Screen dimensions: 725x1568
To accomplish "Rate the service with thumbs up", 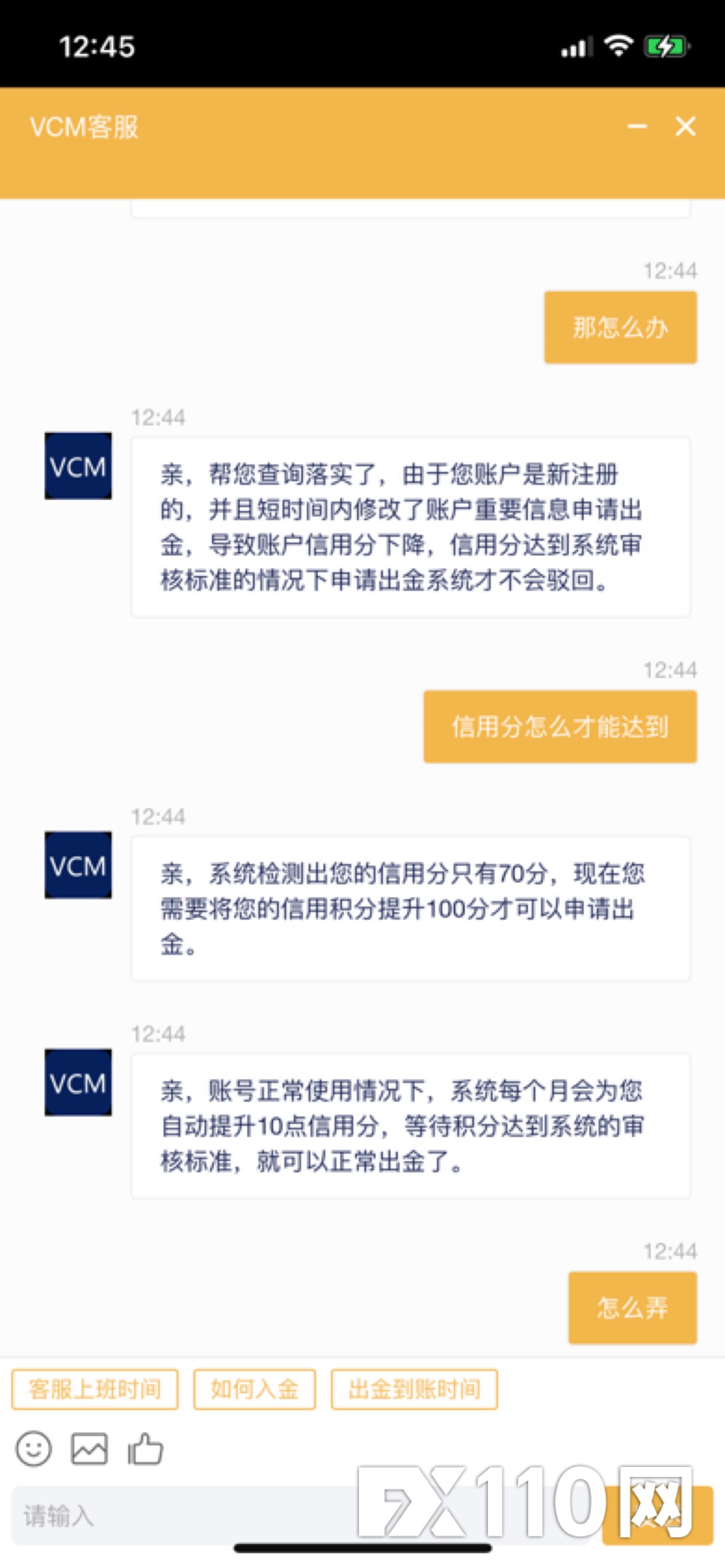I will coord(145,1449).
